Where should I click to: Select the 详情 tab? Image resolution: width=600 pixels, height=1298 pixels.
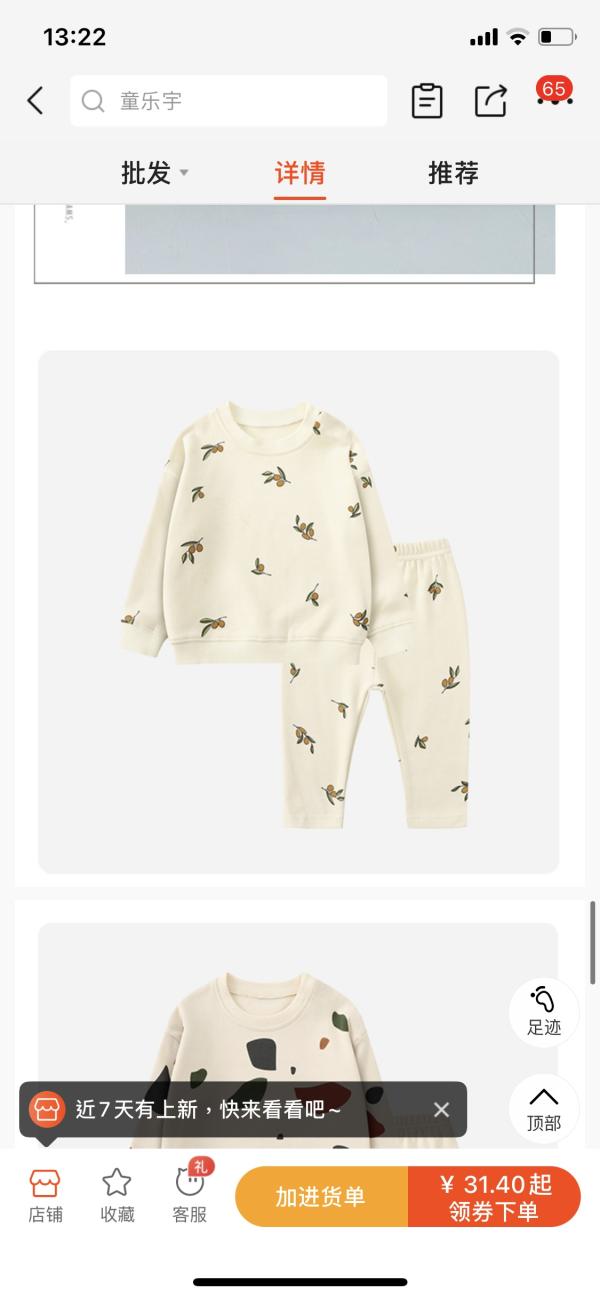[x=300, y=173]
